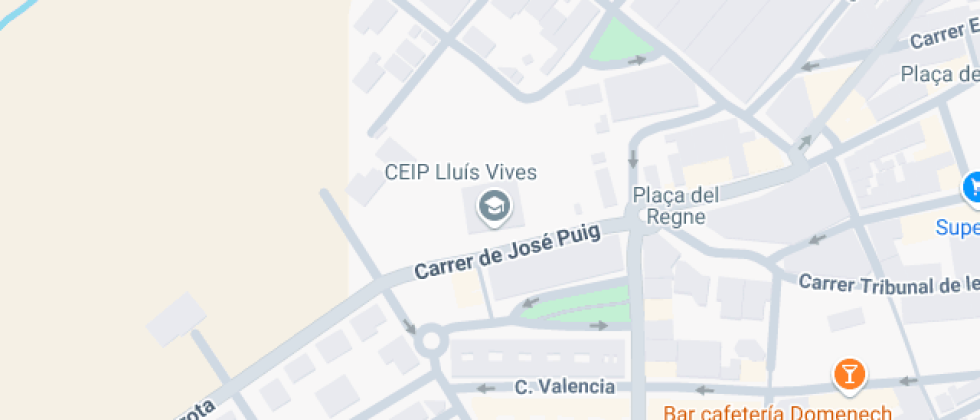Tap the supermarket shopping cart marker
This screenshot has width=980, height=420.
coord(973,187)
